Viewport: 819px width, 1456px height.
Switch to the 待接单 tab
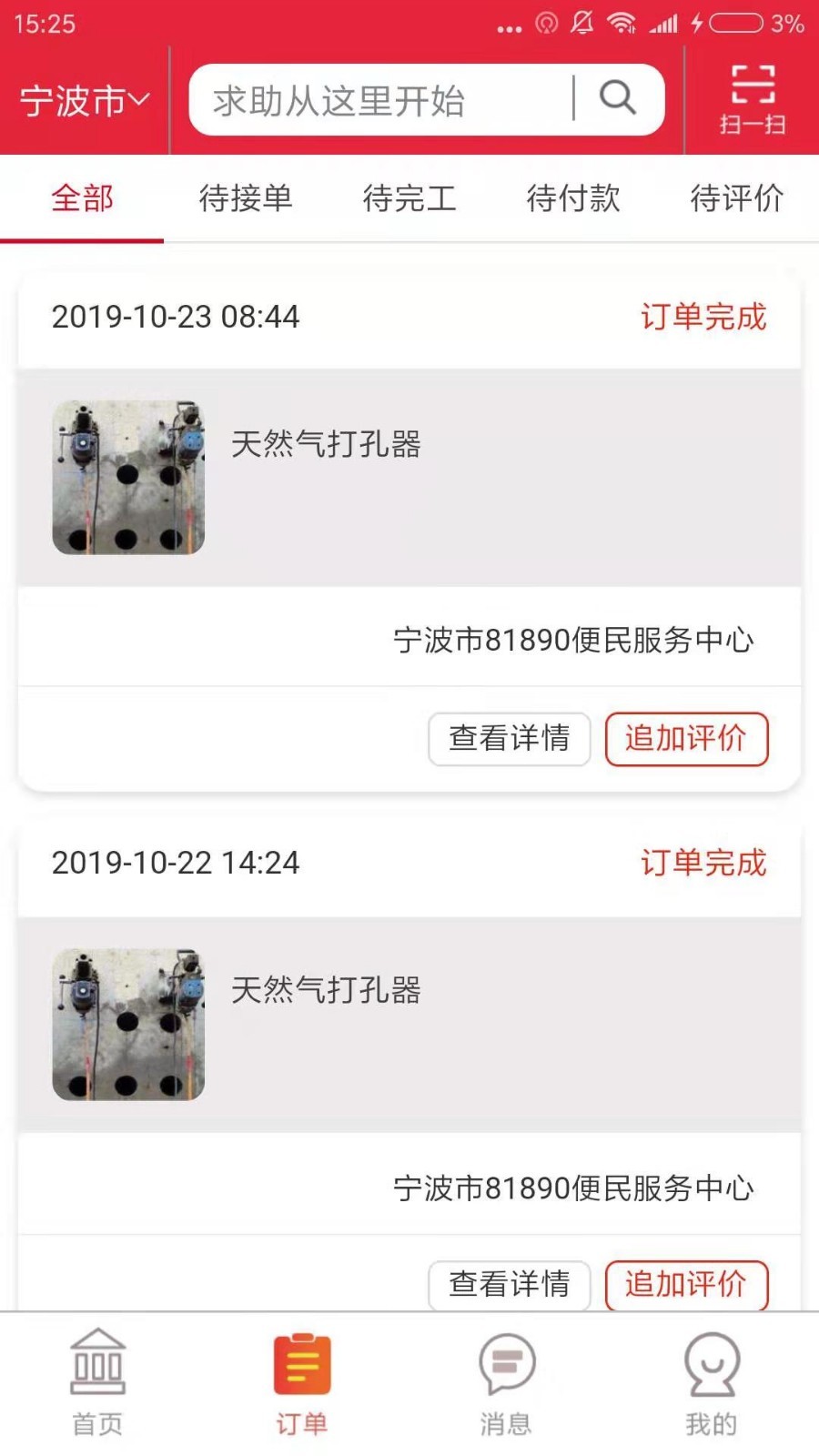click(246, 198)
